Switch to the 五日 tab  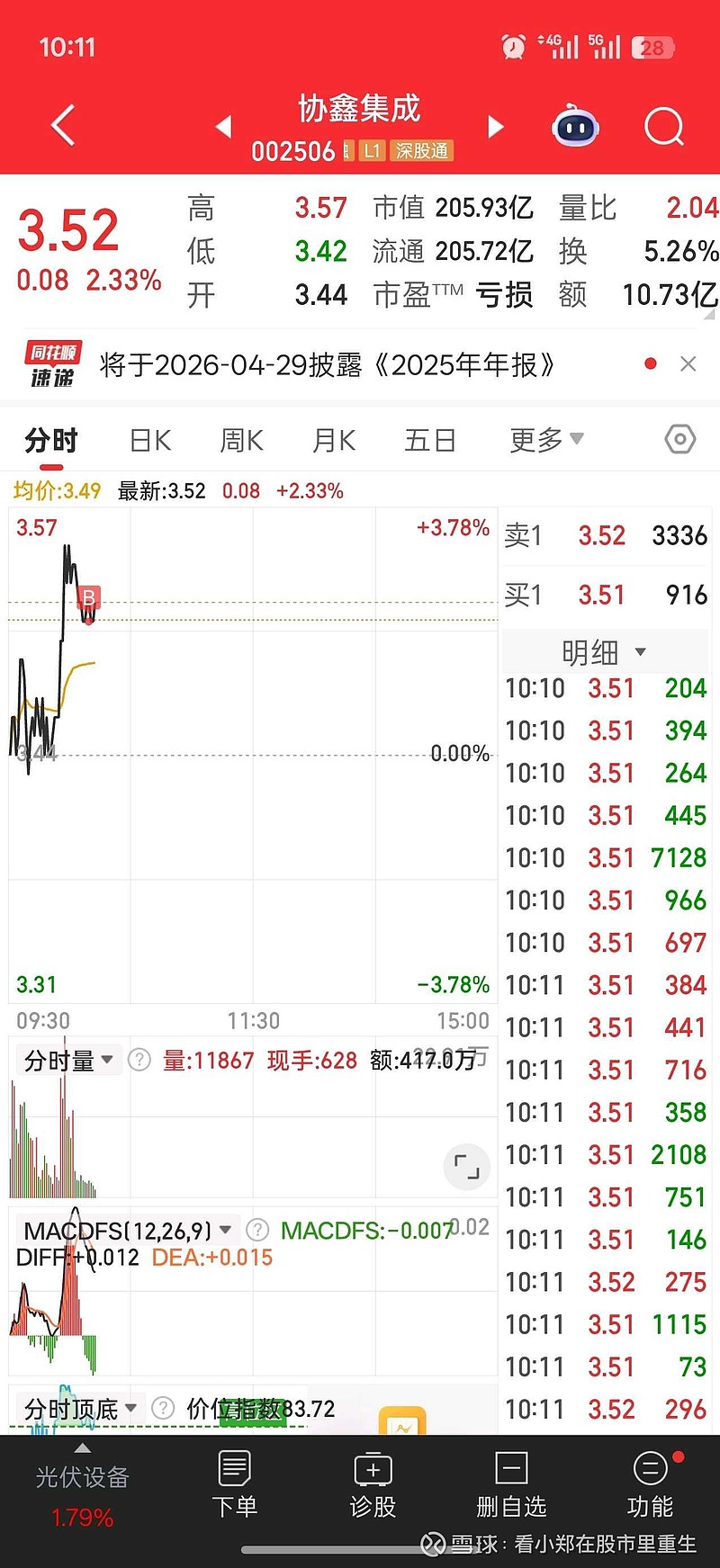pos(429,440)
